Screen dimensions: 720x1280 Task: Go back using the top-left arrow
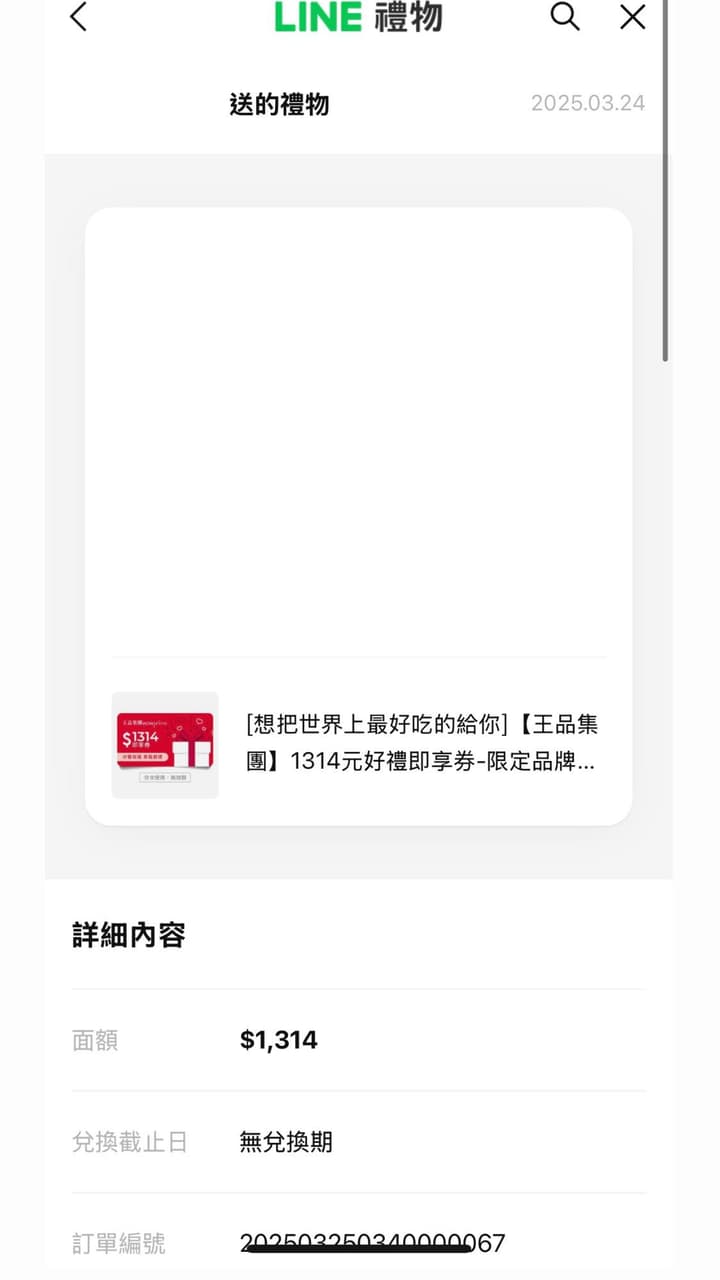click(78, 16)
